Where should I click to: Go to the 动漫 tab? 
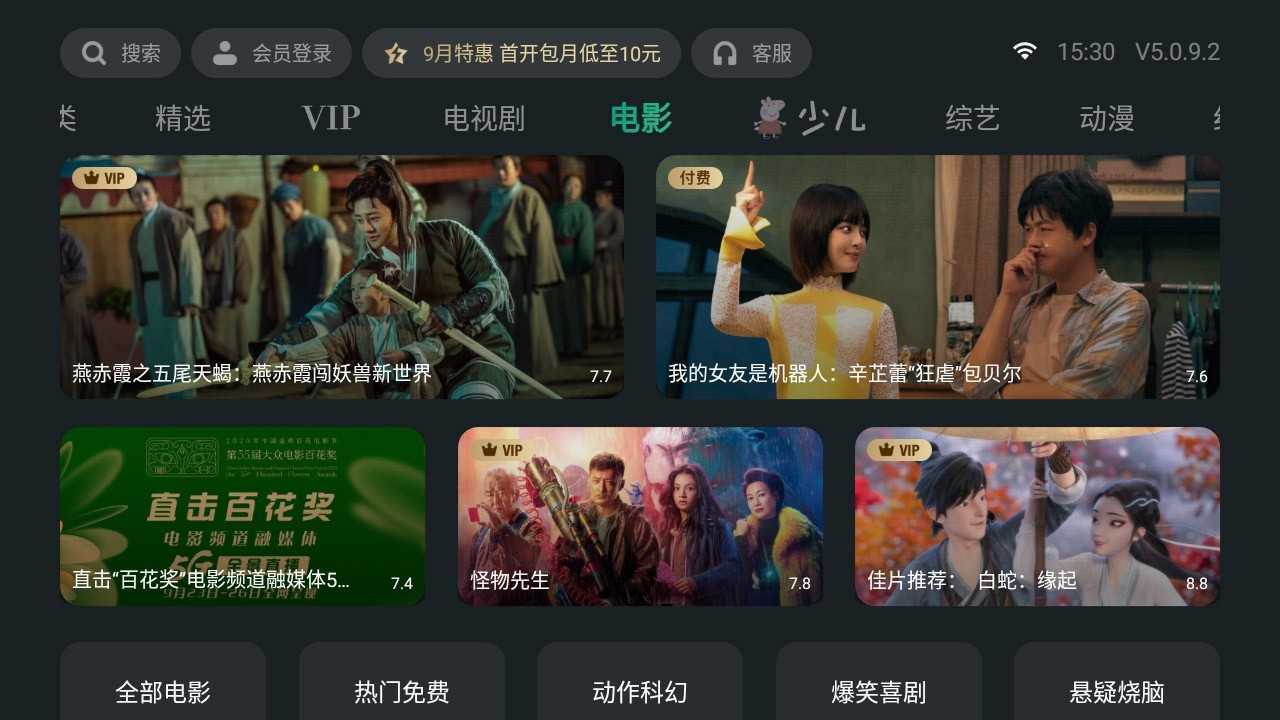1106,119
